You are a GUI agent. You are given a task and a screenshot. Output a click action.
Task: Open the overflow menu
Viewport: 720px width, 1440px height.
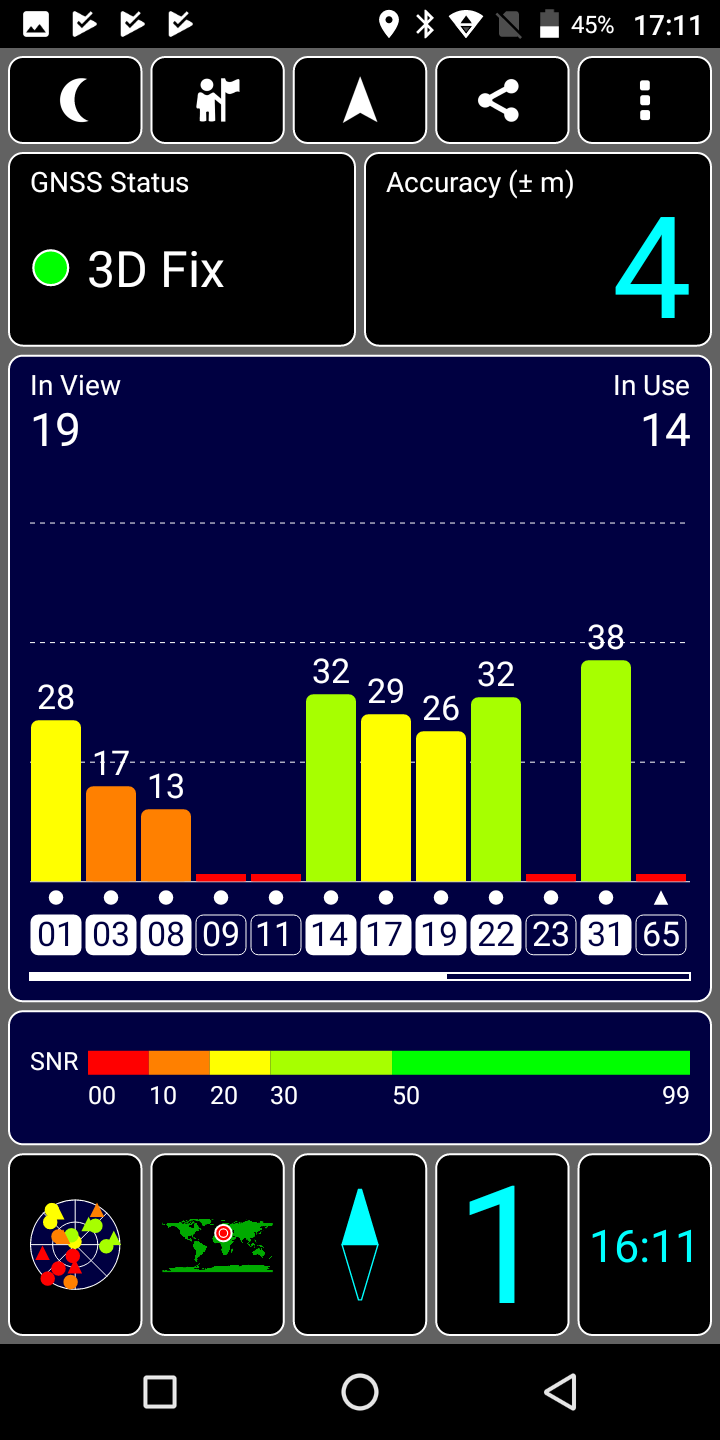tap(645, 100)
